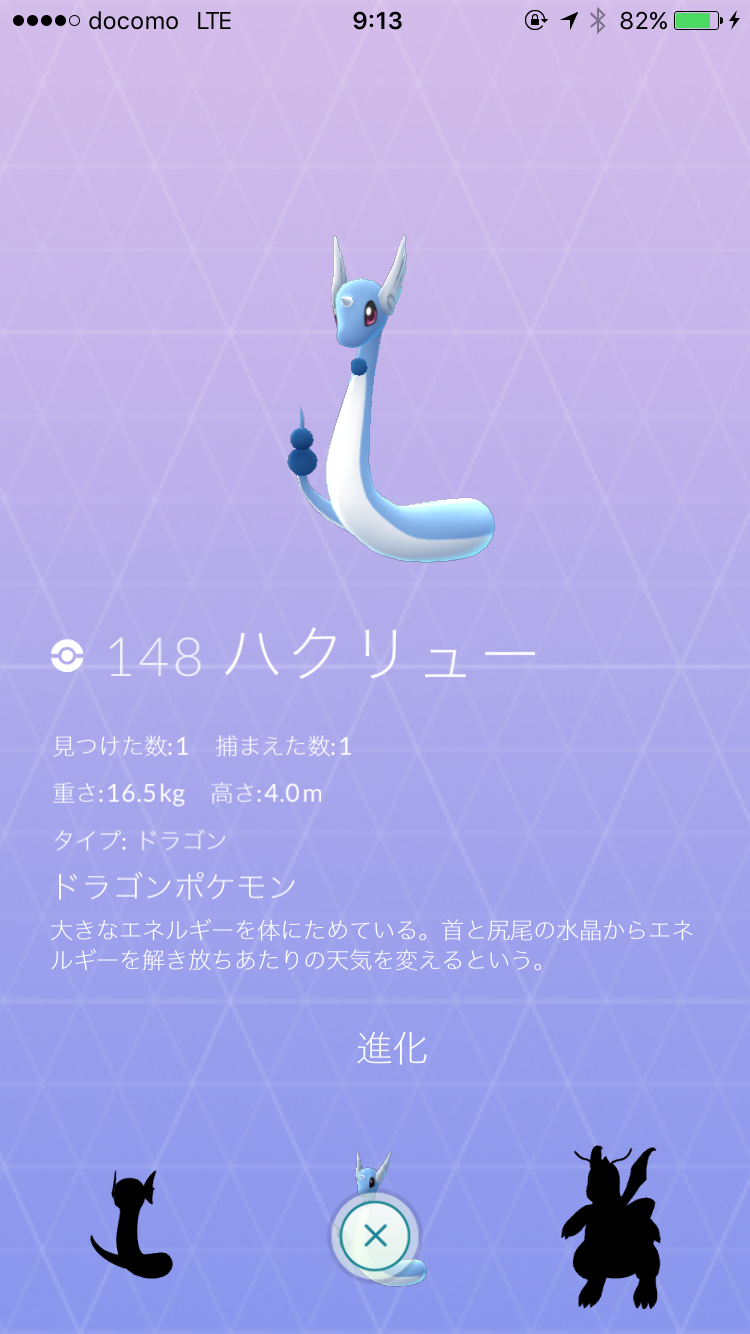Tap the Dratini evolution silhouette
The width and height of the screenshot is (750, 1334).
tap(132, 1225)
